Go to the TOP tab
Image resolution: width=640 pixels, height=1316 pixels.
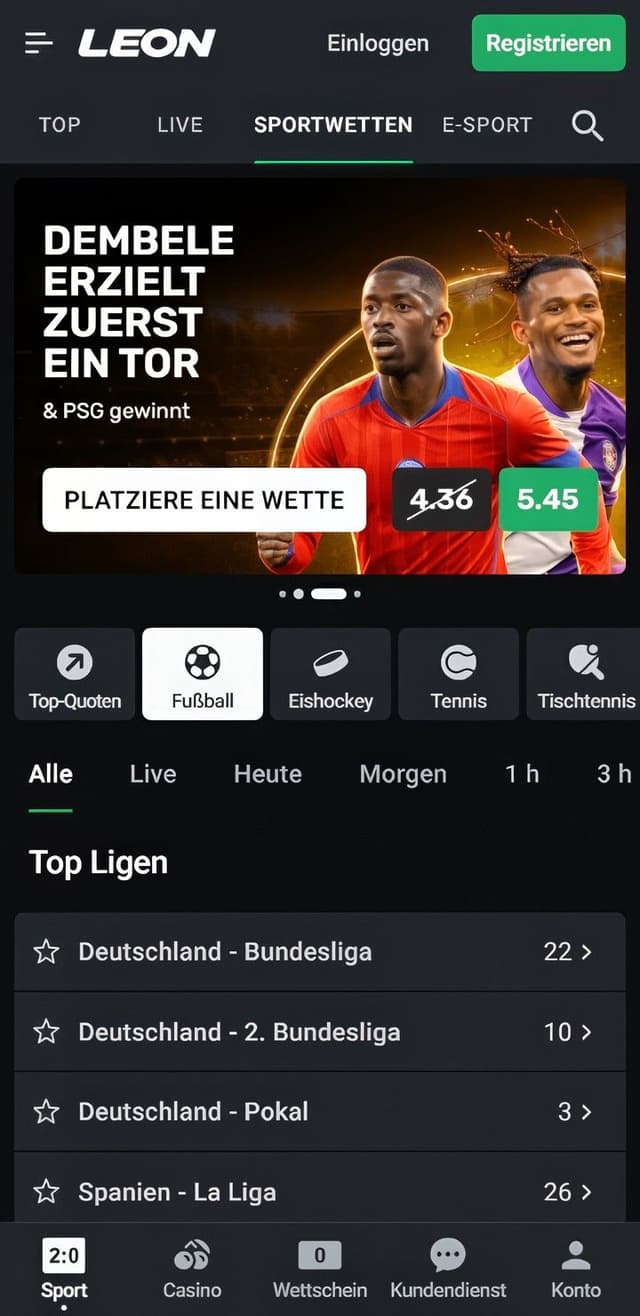[x=59, y=125]
